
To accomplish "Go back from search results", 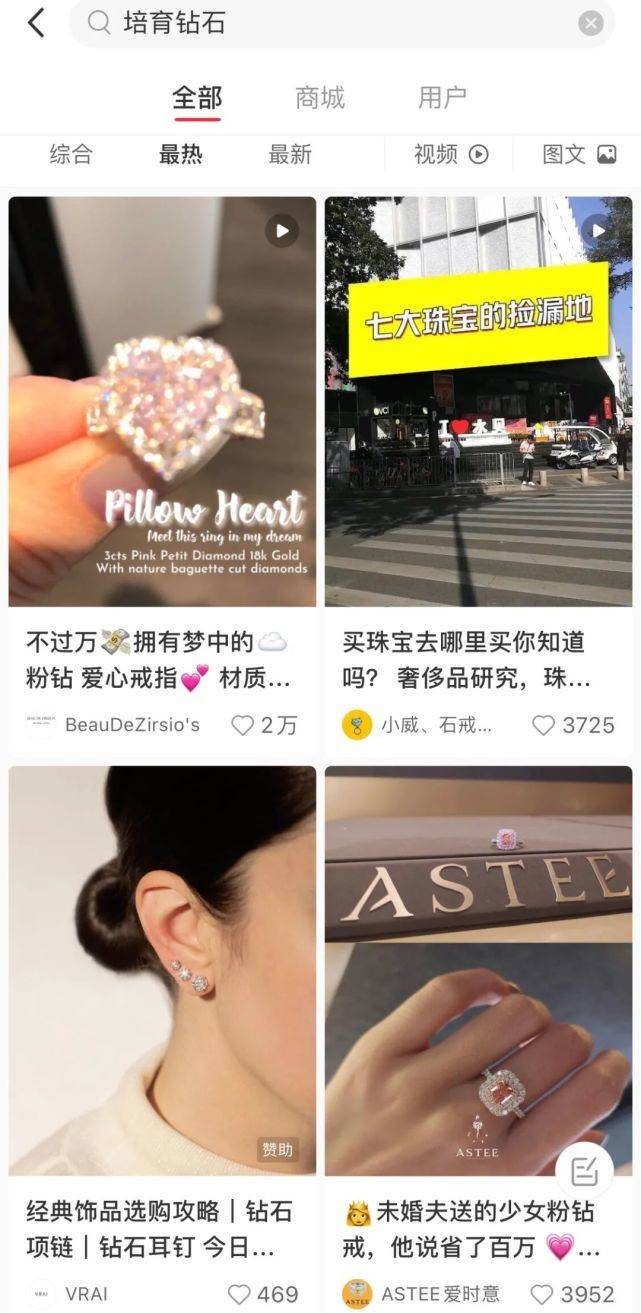I will [36, 23].
